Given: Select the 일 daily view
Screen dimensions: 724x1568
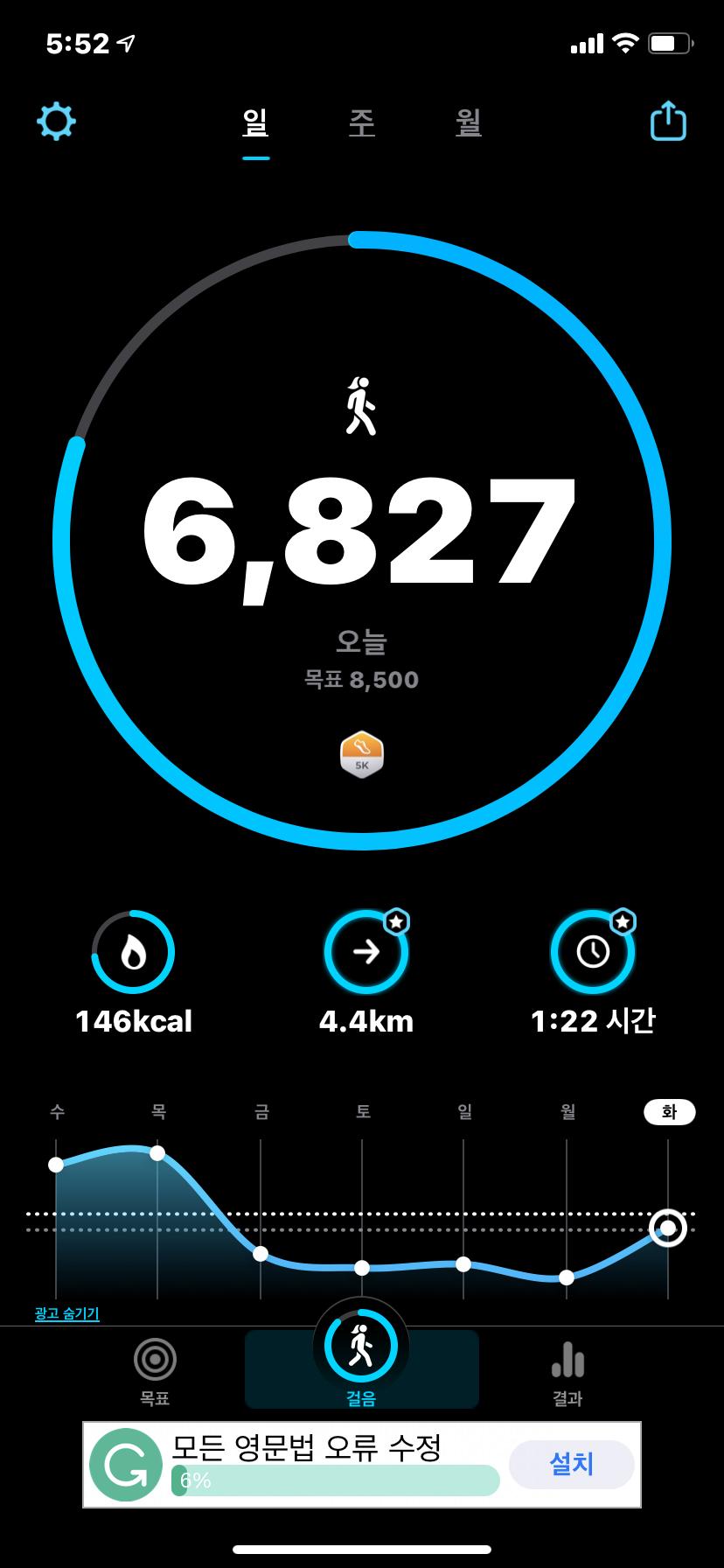Looking at the screenshot, I should [x=255, y=122].
